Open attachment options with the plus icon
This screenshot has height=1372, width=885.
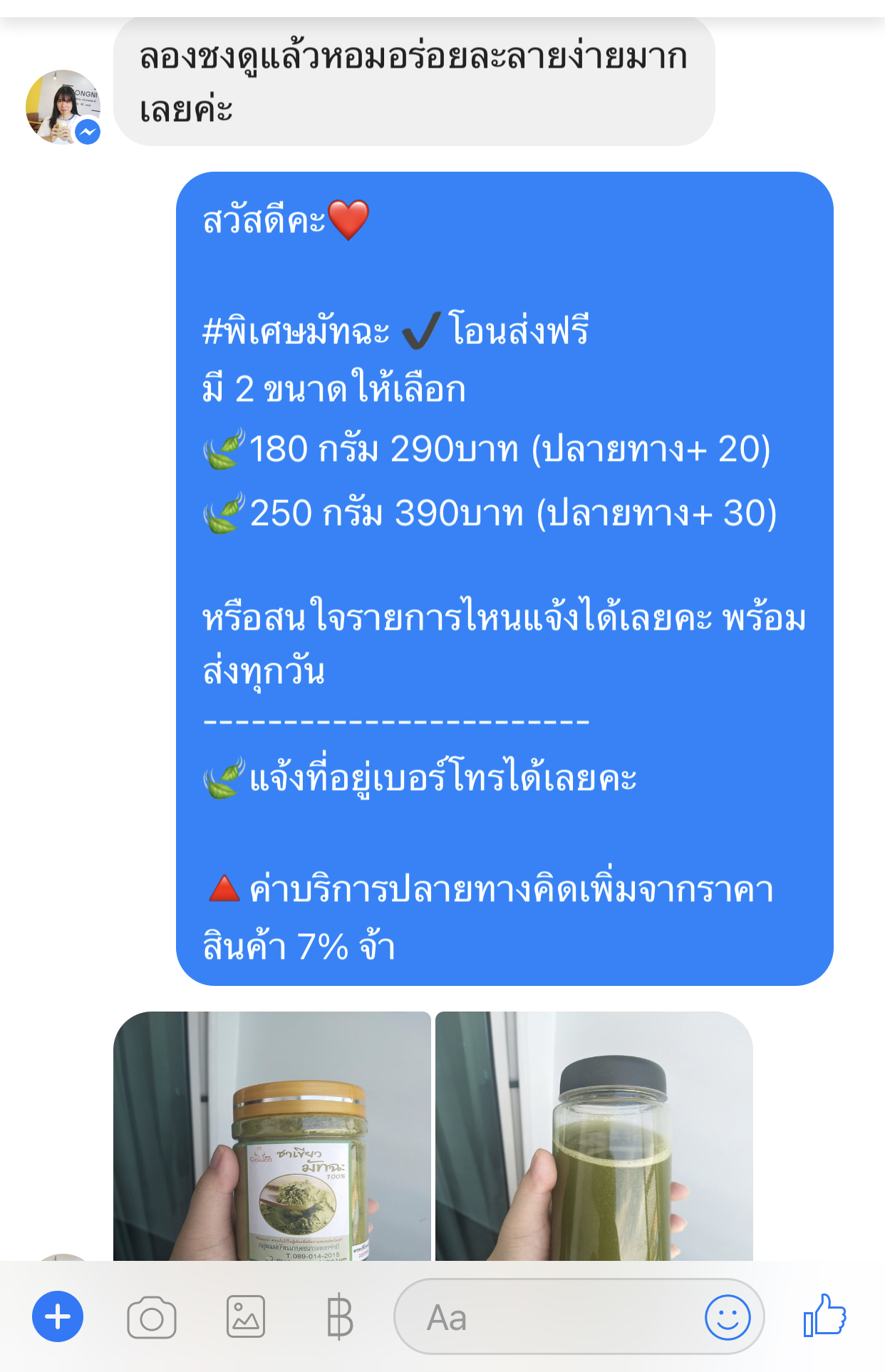[x=57, y=1319]
